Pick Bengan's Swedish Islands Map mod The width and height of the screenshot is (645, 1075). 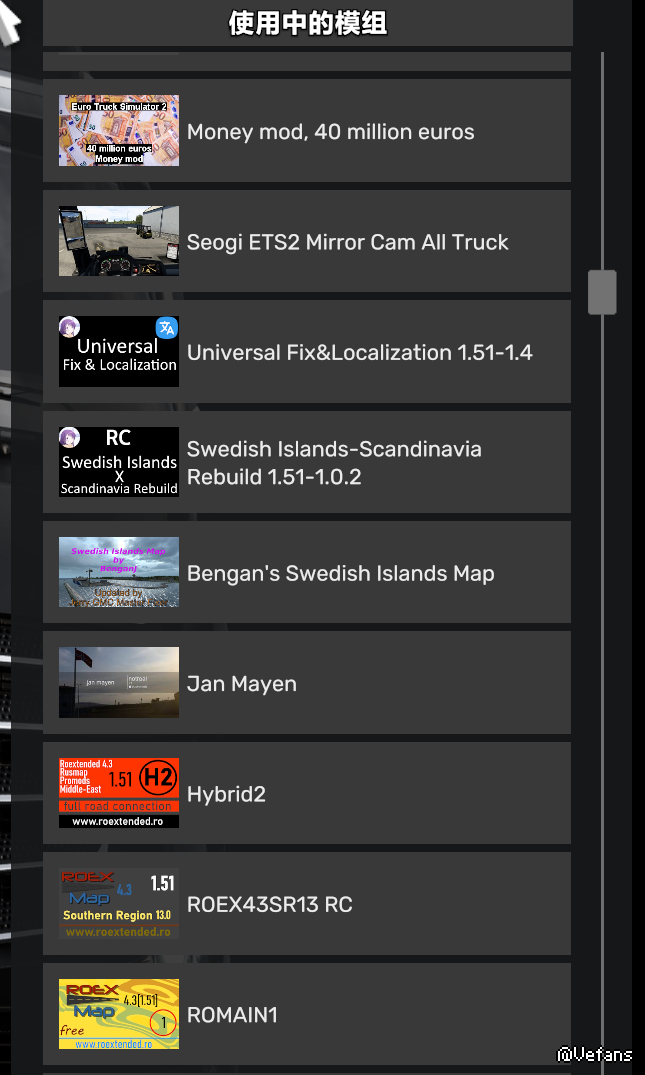coord(306,573)
